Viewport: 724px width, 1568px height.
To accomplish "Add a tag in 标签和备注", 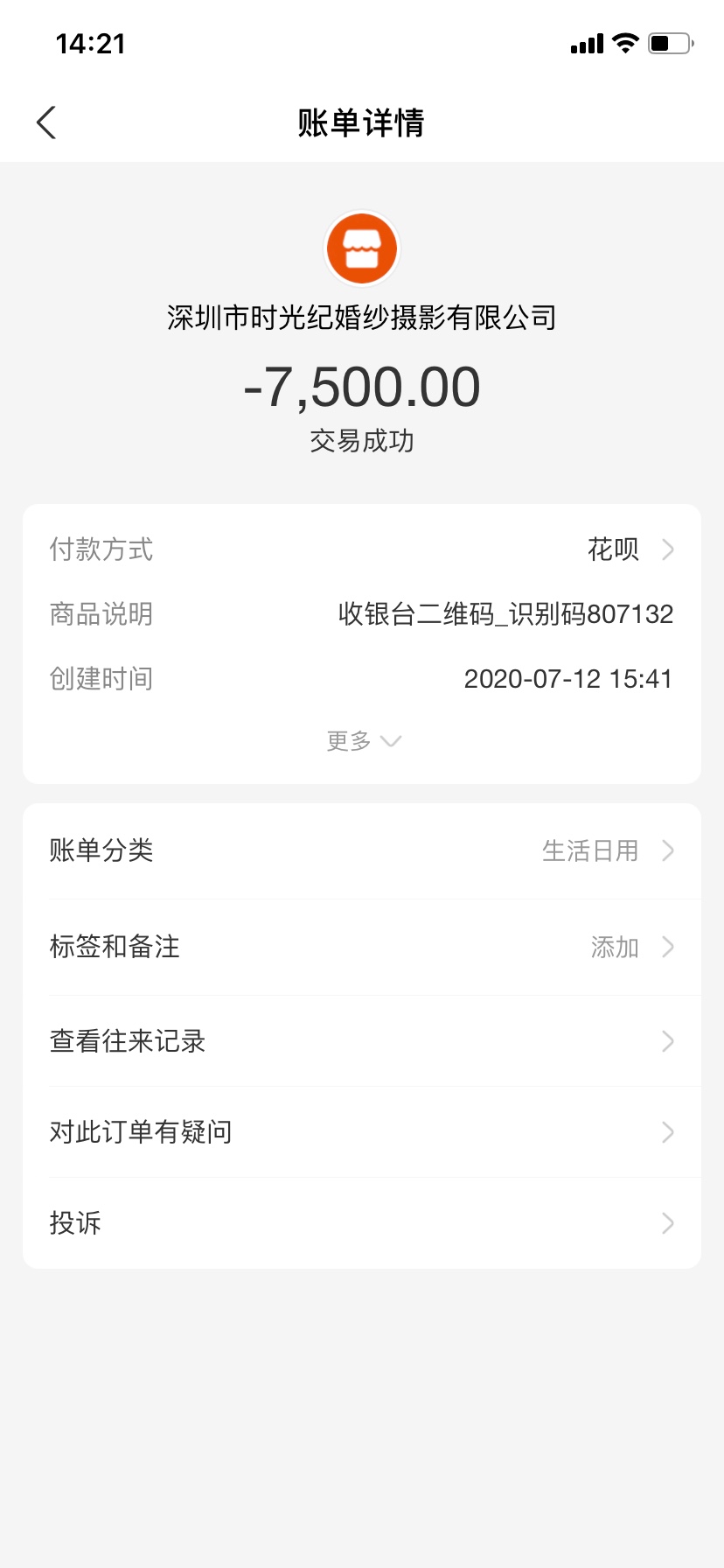I will coord(362,947).
